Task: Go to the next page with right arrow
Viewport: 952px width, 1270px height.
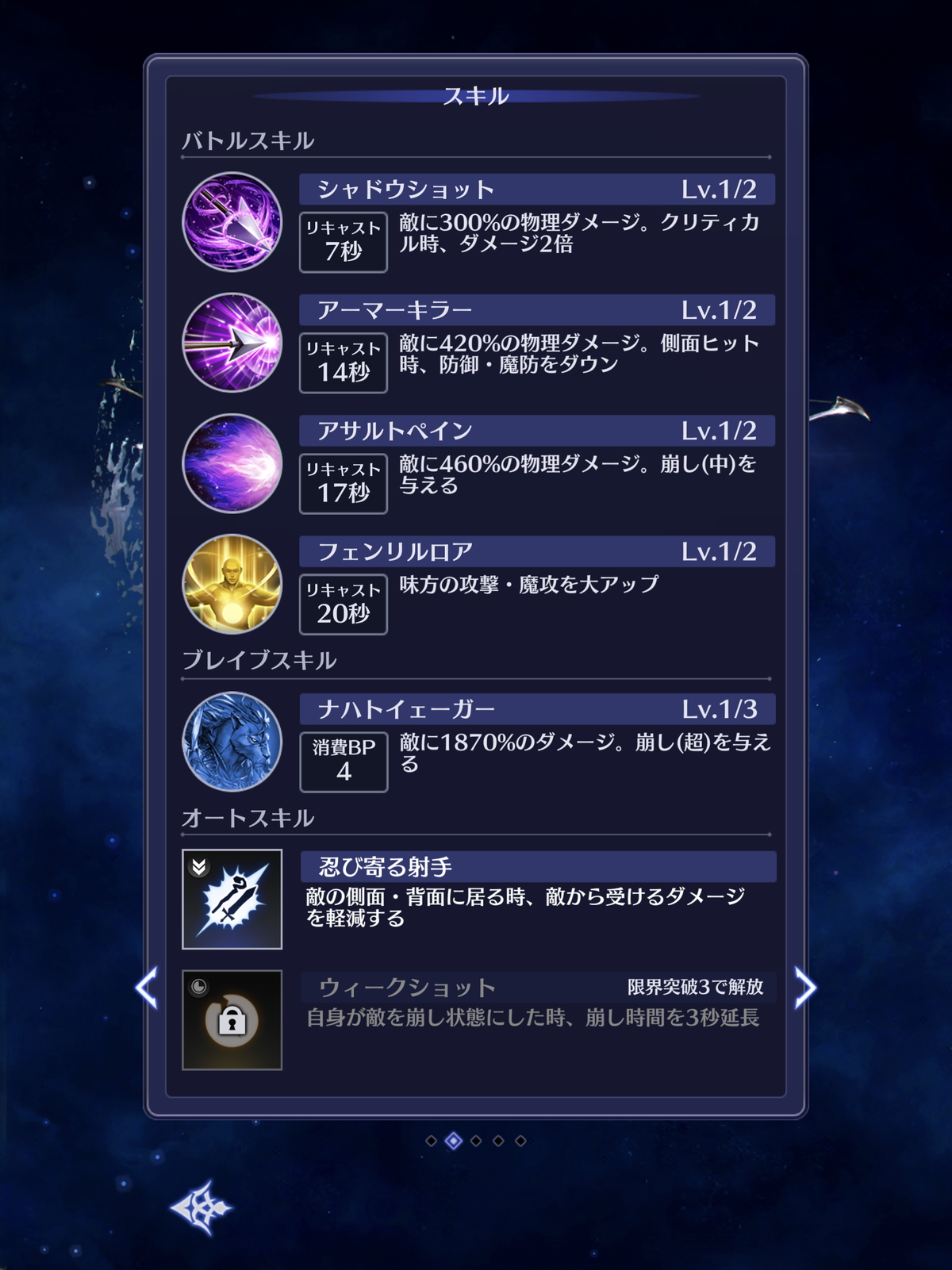Action: point(804,988)
